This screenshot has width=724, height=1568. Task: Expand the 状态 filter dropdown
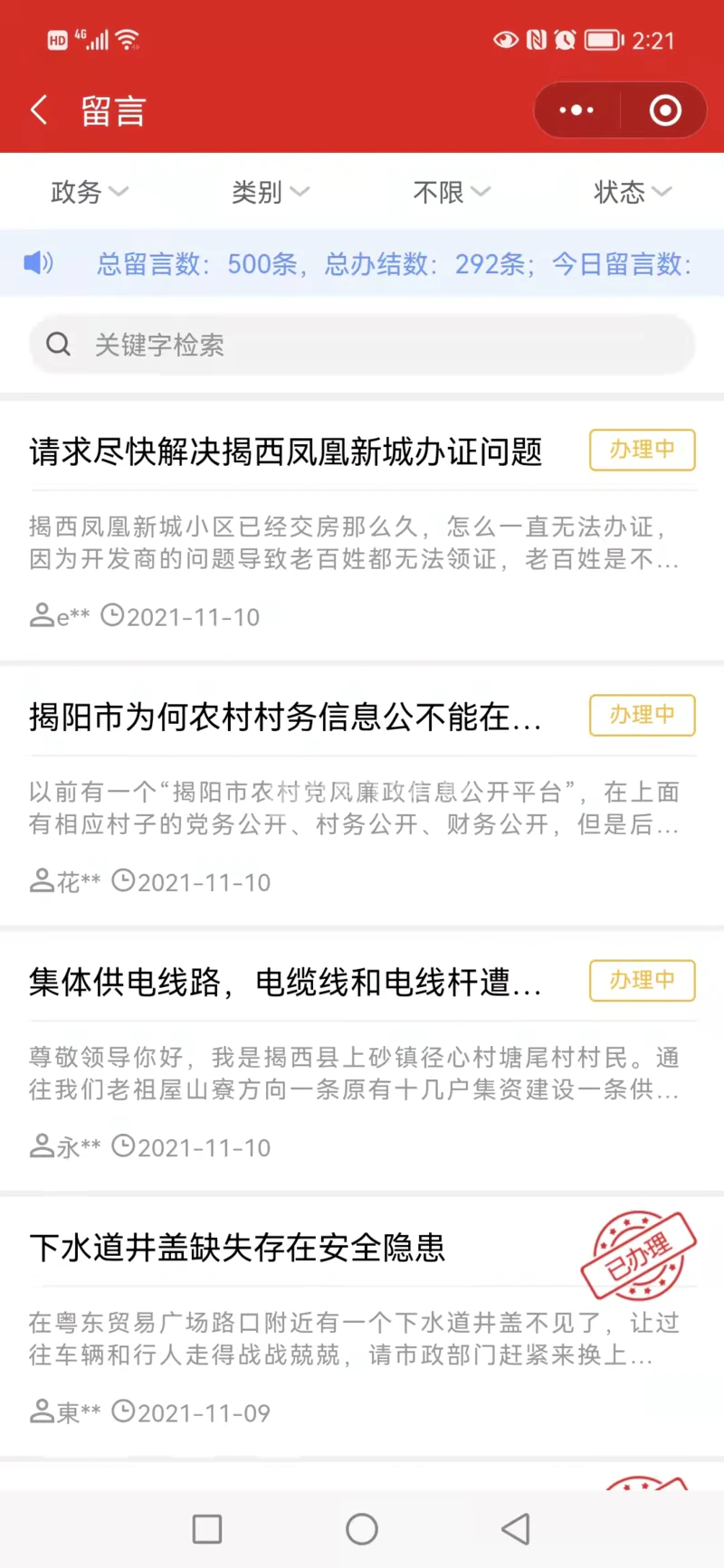(632, 192)
